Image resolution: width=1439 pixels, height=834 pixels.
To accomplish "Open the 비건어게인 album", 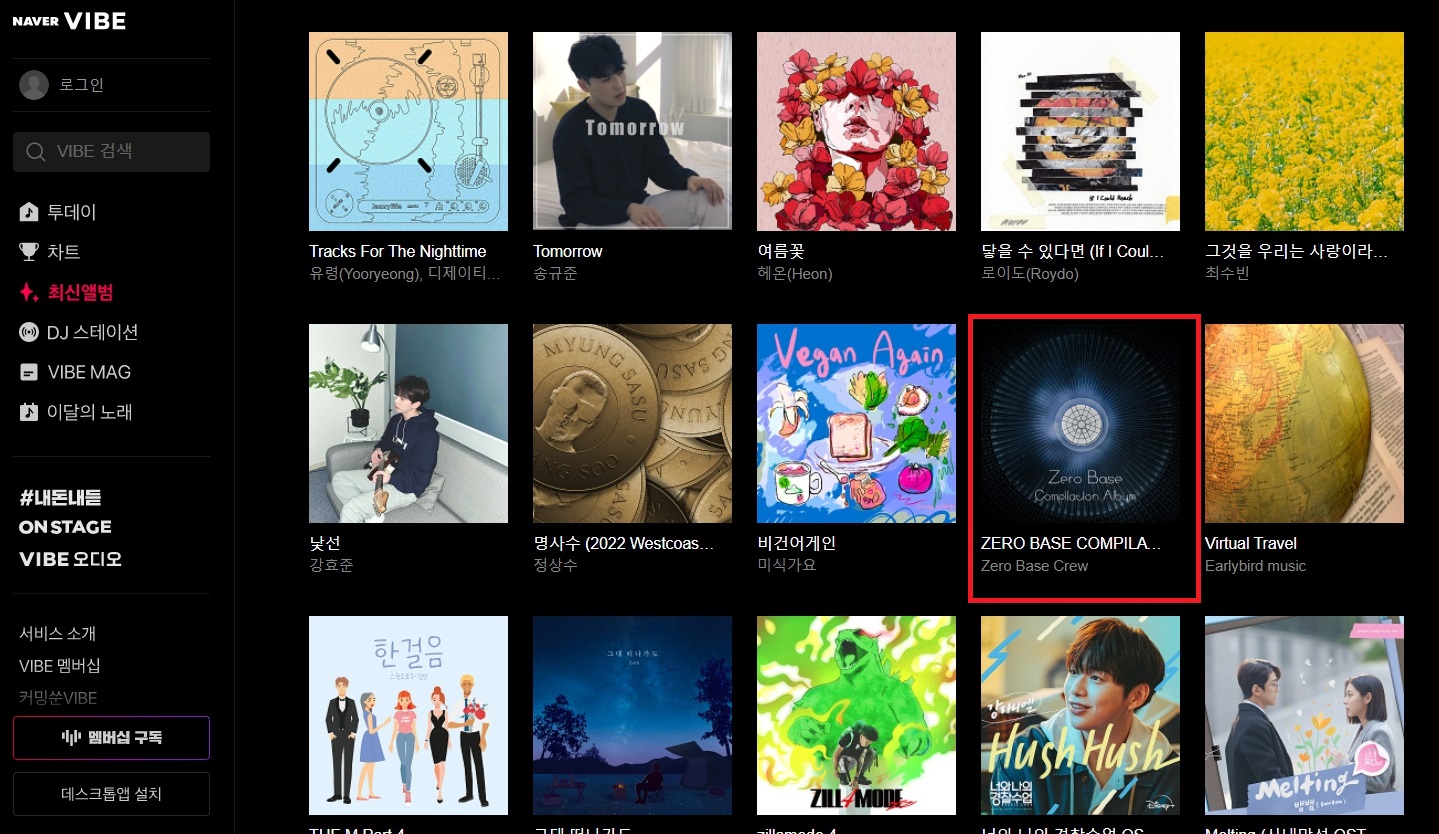I will (x=856, y=424).
